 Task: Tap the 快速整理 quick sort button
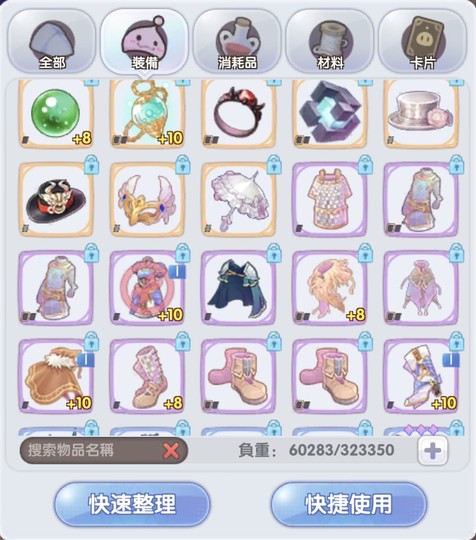coord(132,504)
